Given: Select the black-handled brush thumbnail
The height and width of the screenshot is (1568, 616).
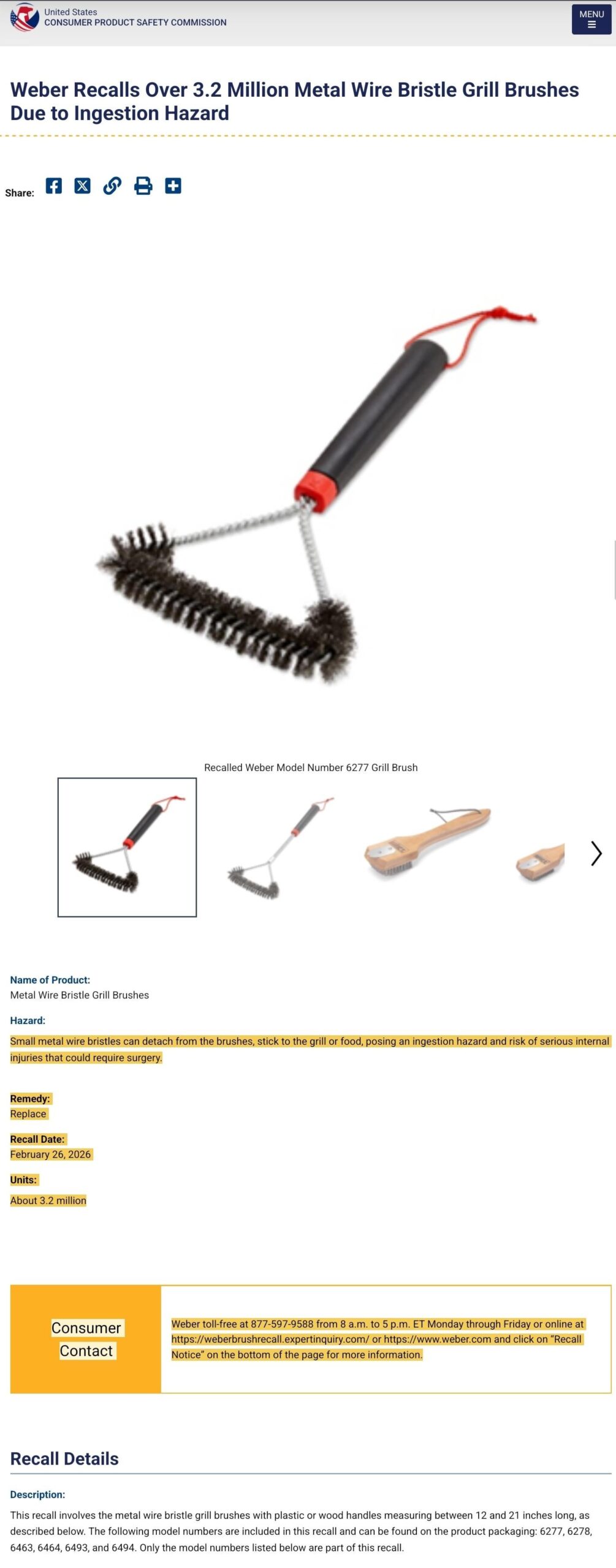Looking at the screenshot, I should click(x=127, y=847).
